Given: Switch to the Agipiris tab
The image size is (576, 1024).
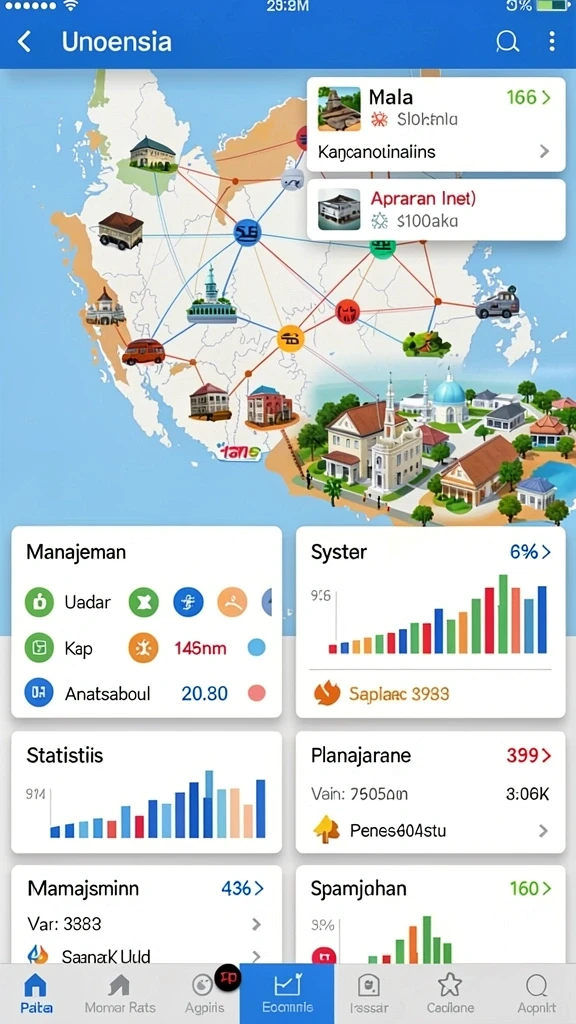Looking at the screenshot, I should tap(204, 993).
